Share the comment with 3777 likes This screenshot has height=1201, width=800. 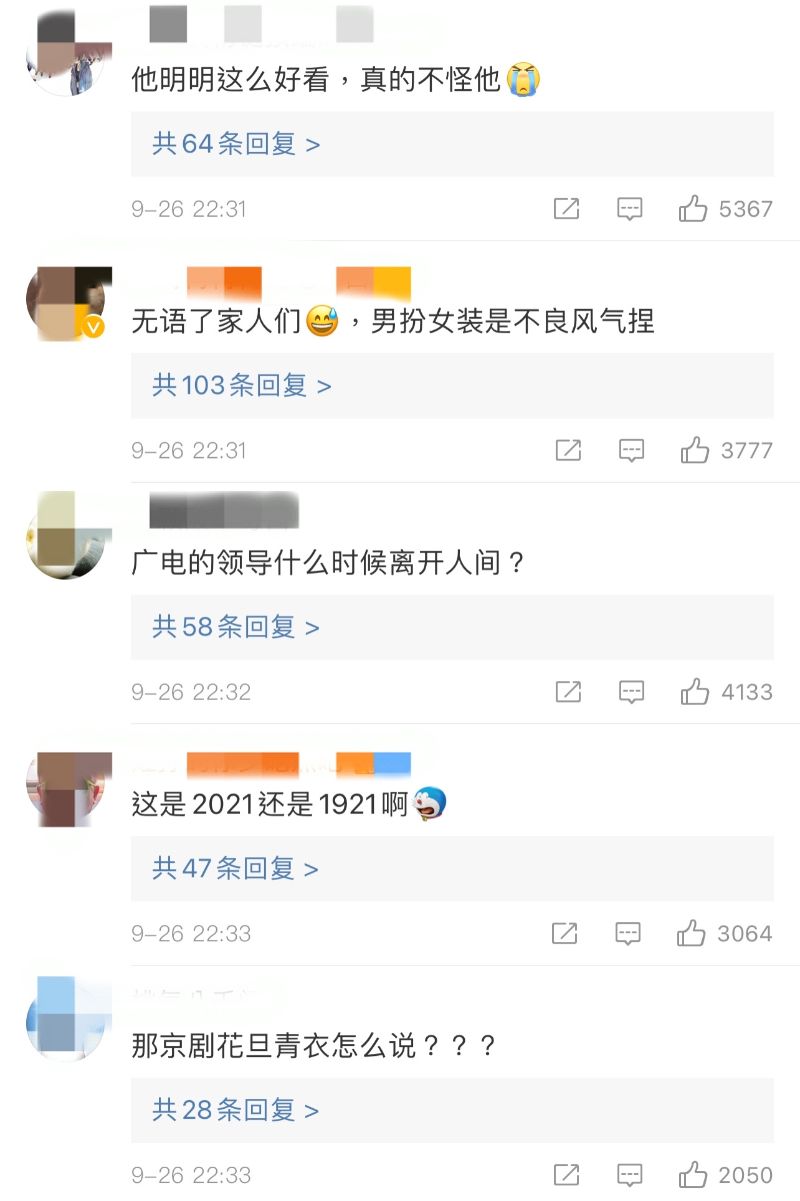(568, 451)
